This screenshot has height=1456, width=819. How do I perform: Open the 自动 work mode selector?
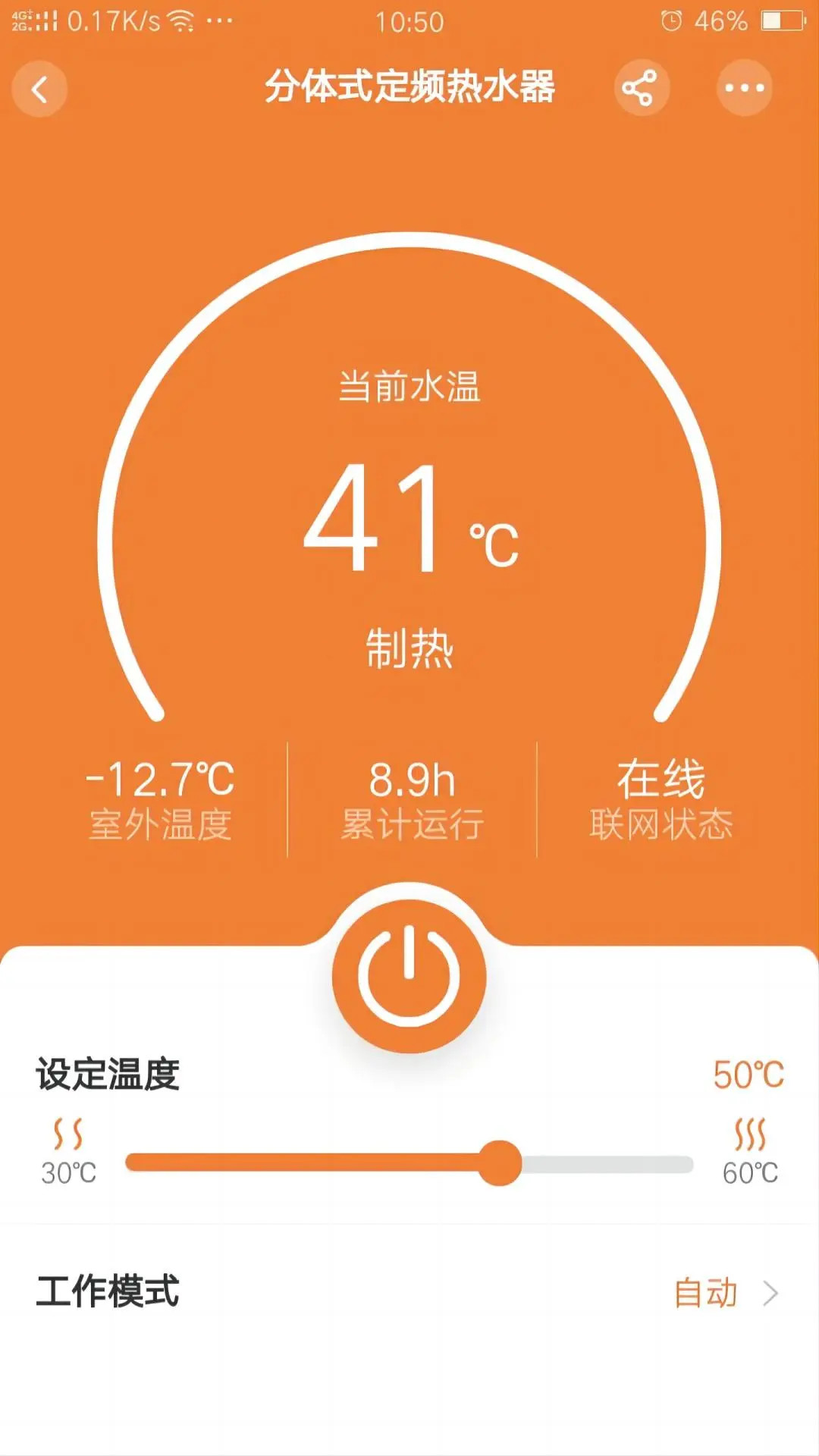(706, 1291)
